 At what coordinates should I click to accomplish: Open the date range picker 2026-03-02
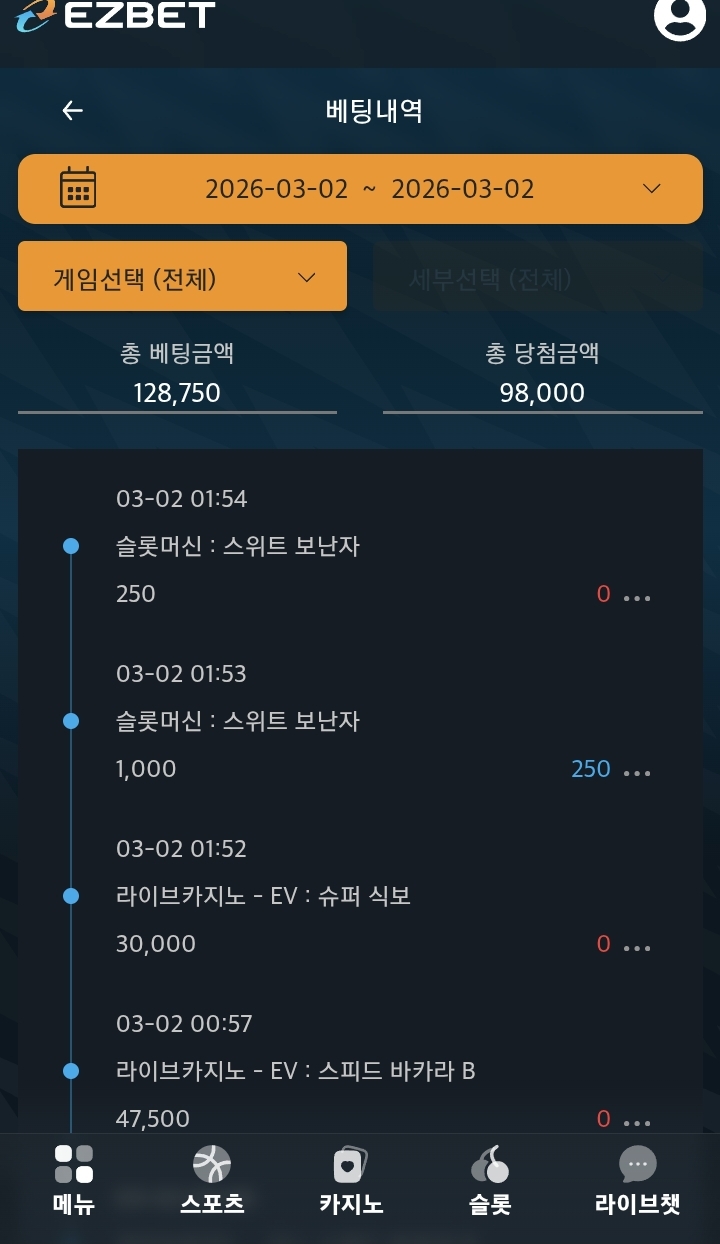[360, 188]
